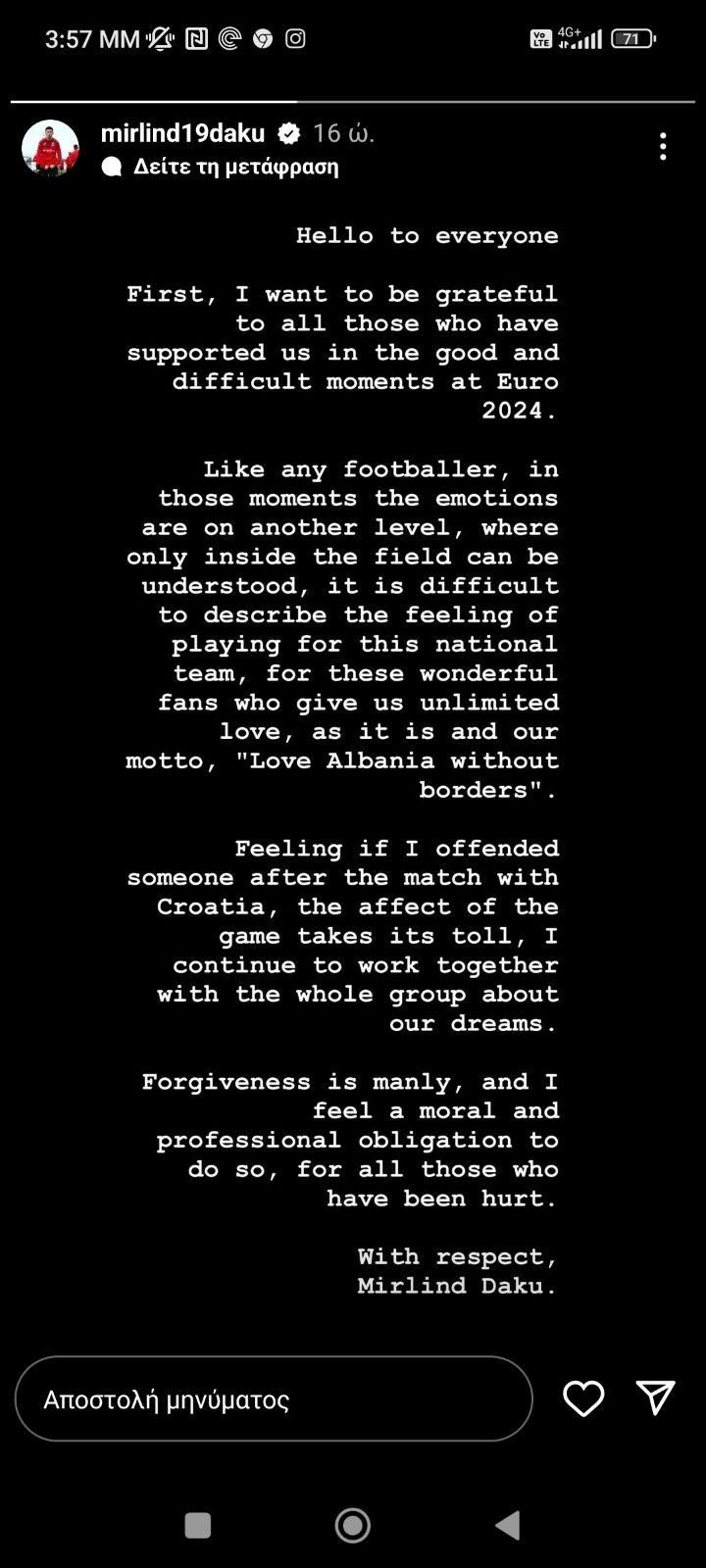The height and width of the screenshot is (1568, 706).
Task: Open the story overflow menu
Action: point(663,146)
